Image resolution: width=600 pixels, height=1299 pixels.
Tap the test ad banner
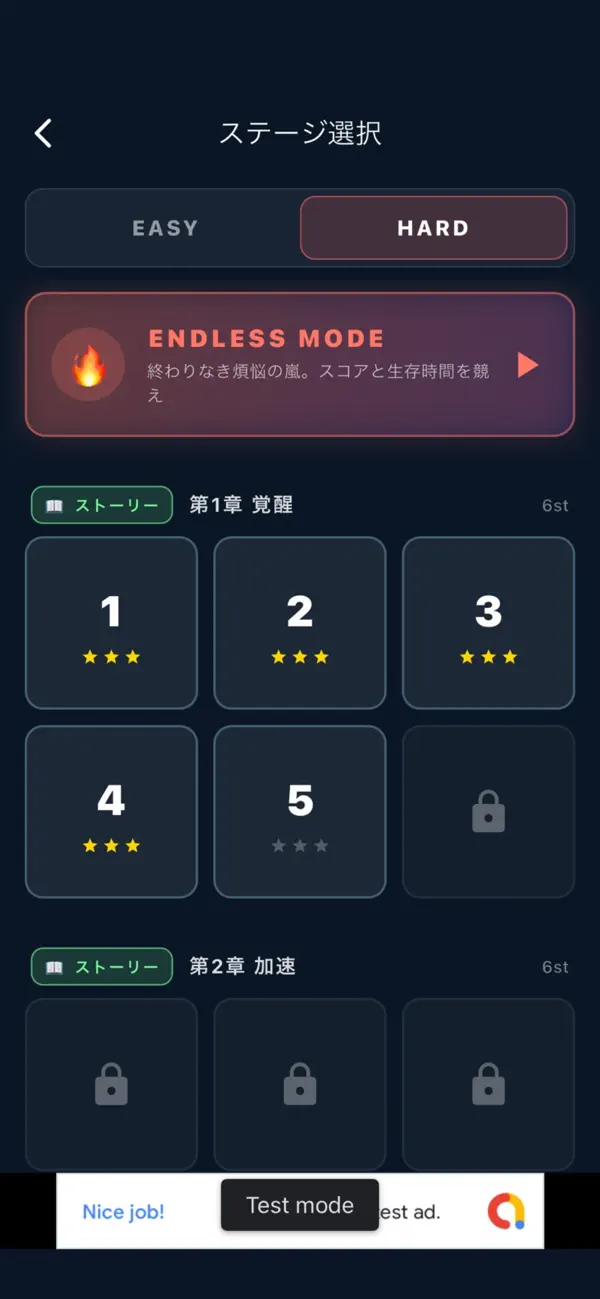[300, 1211]
